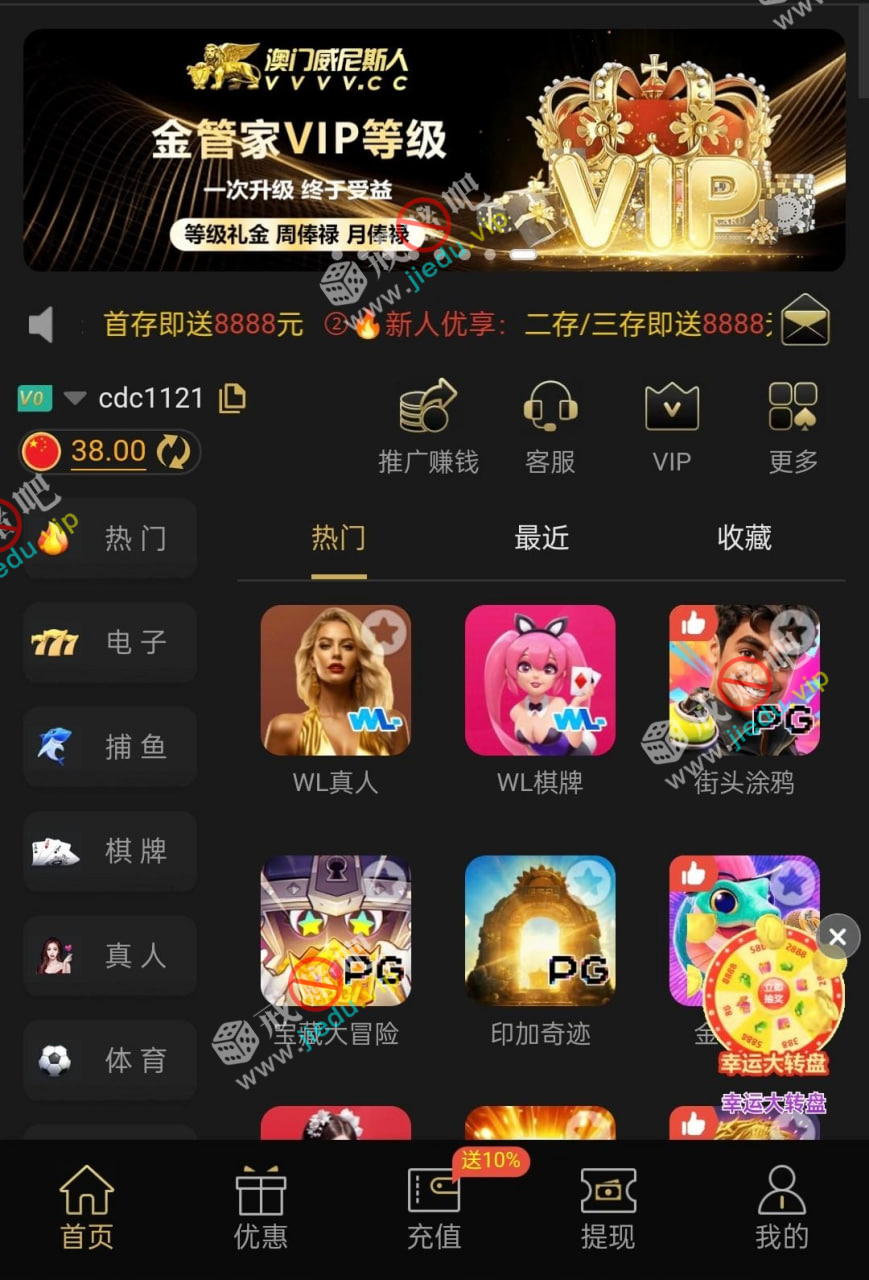Open 推广赚钱 promotion page

pos(428,426)
